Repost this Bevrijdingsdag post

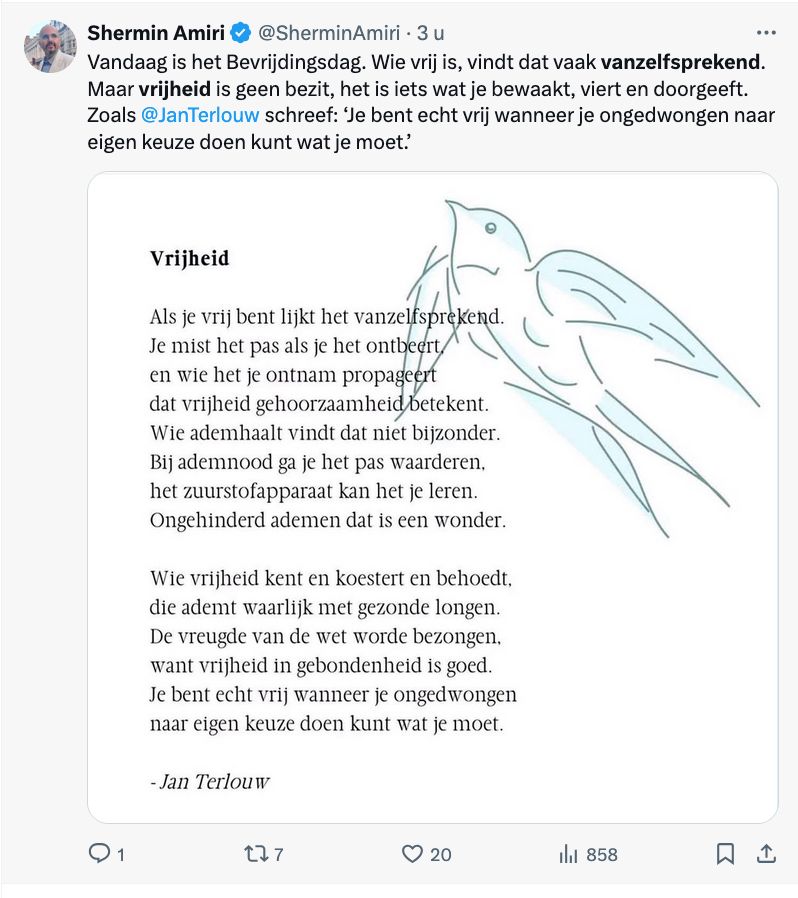[264, 854]
